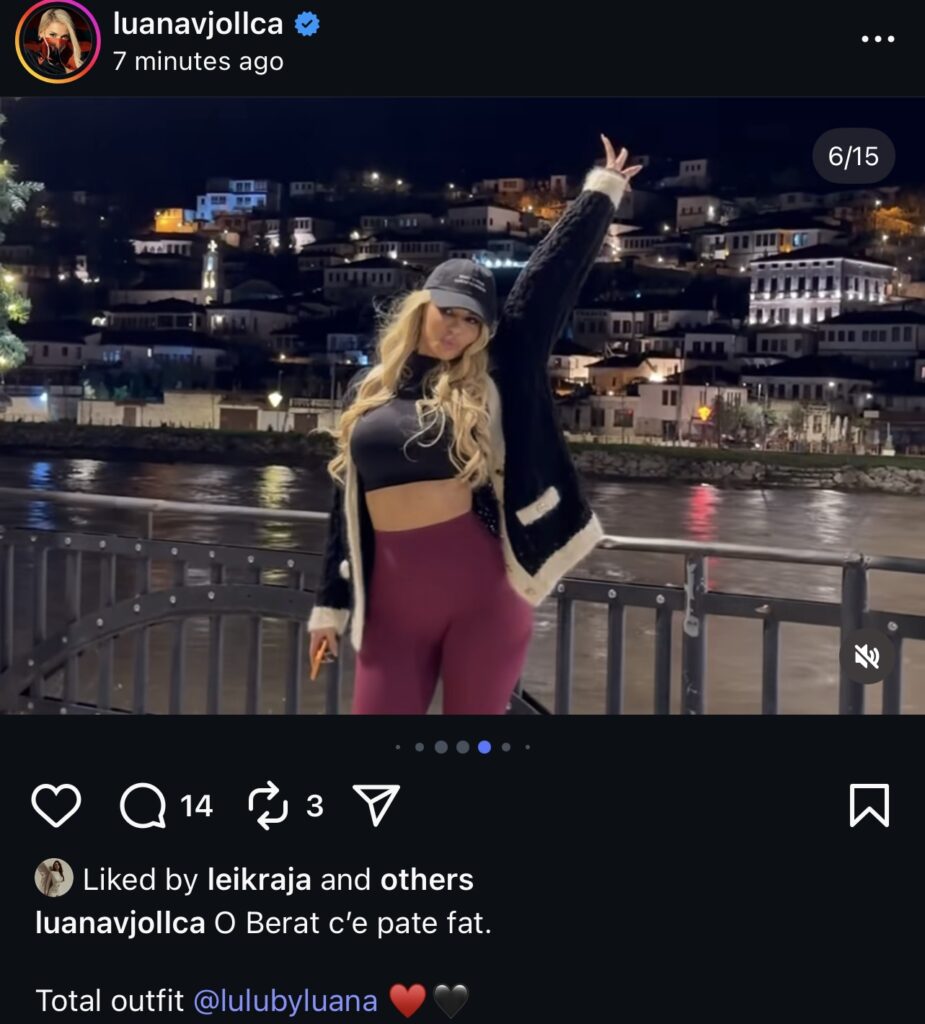This screenshot has height=1024, width=925.
Task: Open the comments on this post
Action: [143, 805]
